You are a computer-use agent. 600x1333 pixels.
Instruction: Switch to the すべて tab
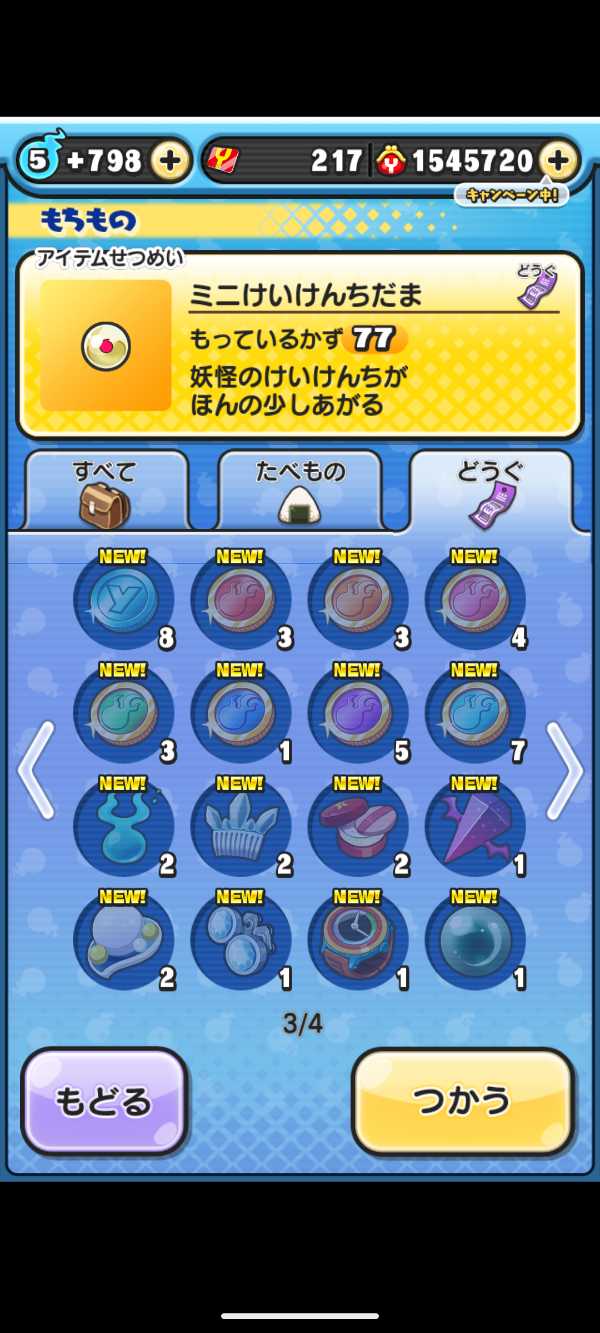(105, 490)
